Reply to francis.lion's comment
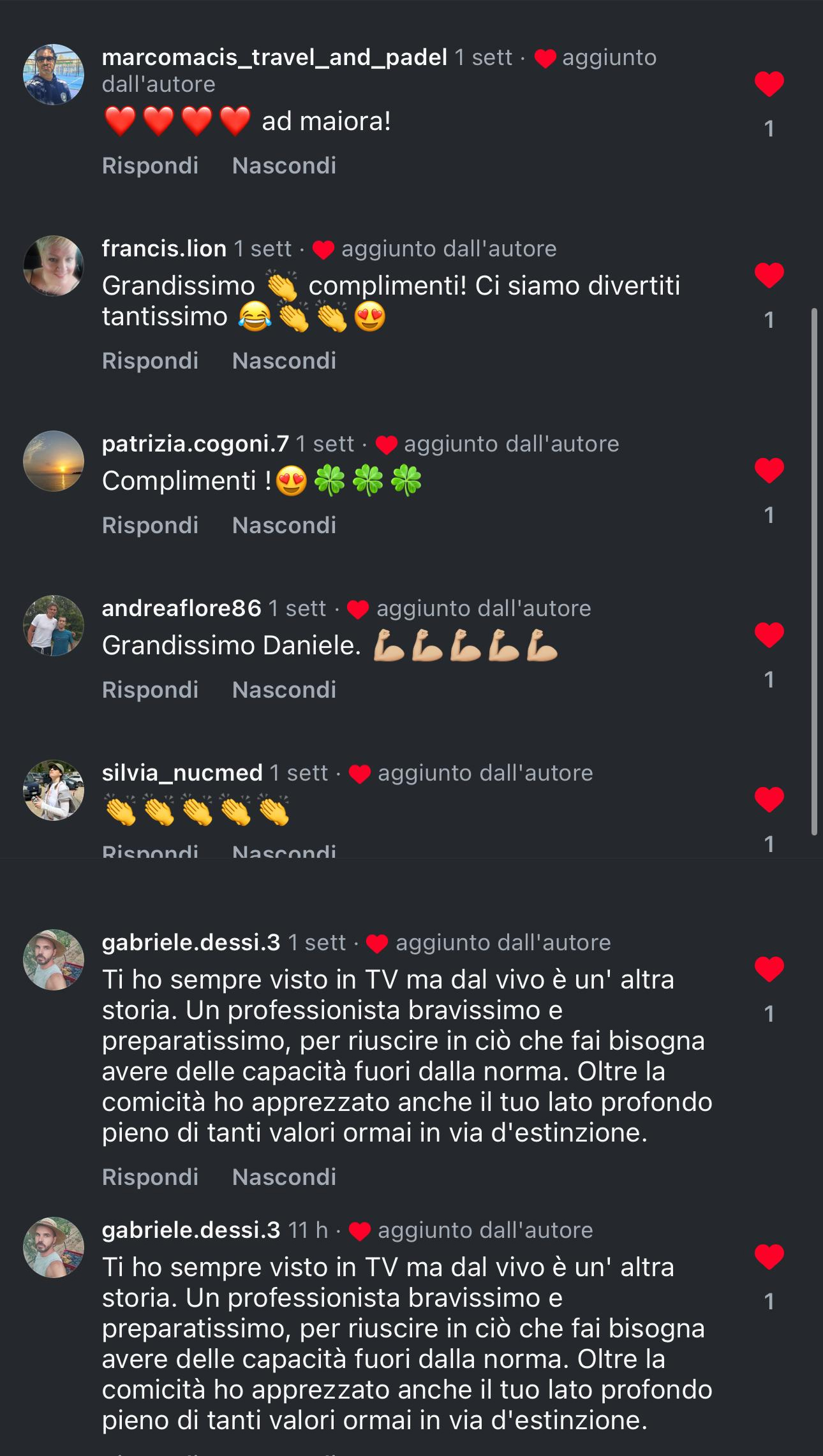 coord(150,361)
